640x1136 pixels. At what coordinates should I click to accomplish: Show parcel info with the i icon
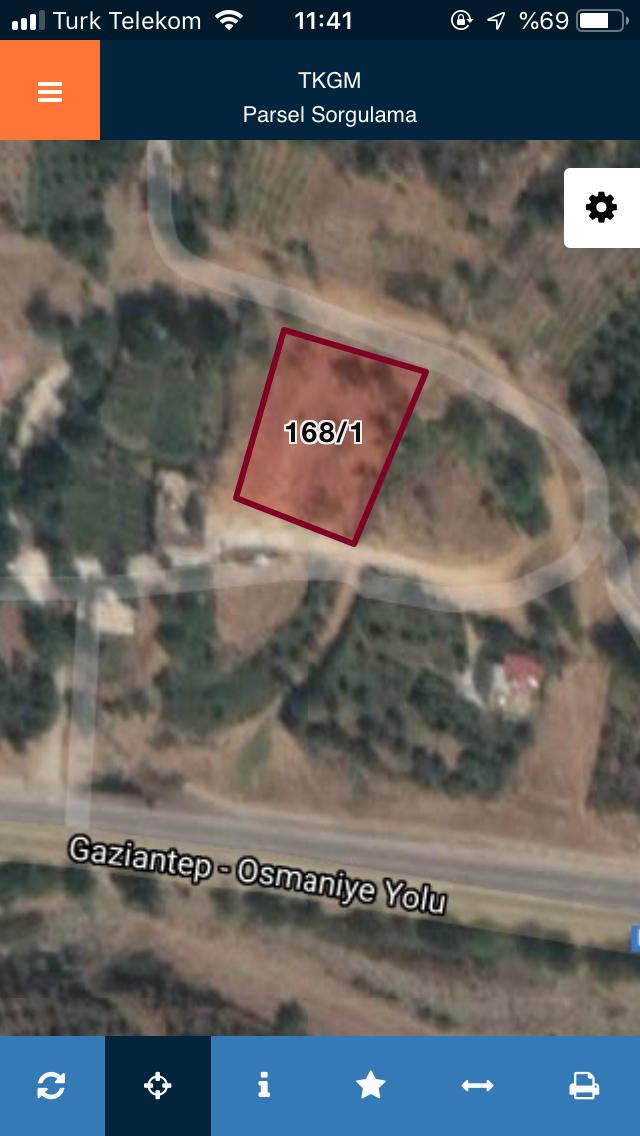[x=264, y=1086]
